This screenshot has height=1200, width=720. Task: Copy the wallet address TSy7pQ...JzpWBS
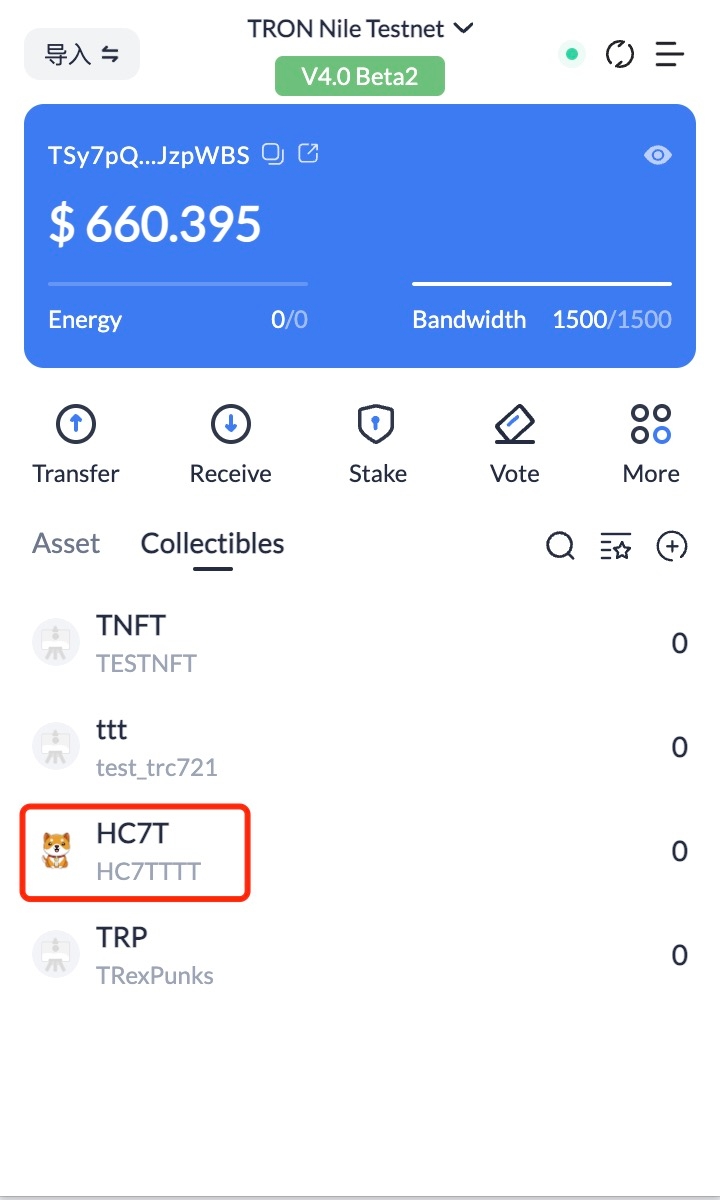[273, 154]
